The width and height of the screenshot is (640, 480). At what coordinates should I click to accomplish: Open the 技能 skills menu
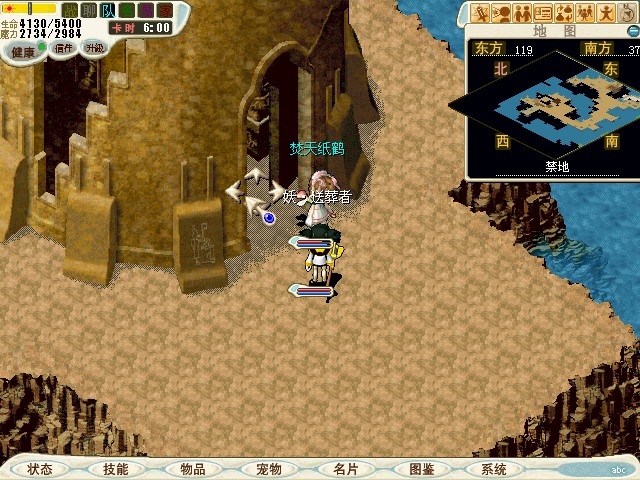click(x=115, y=469)
